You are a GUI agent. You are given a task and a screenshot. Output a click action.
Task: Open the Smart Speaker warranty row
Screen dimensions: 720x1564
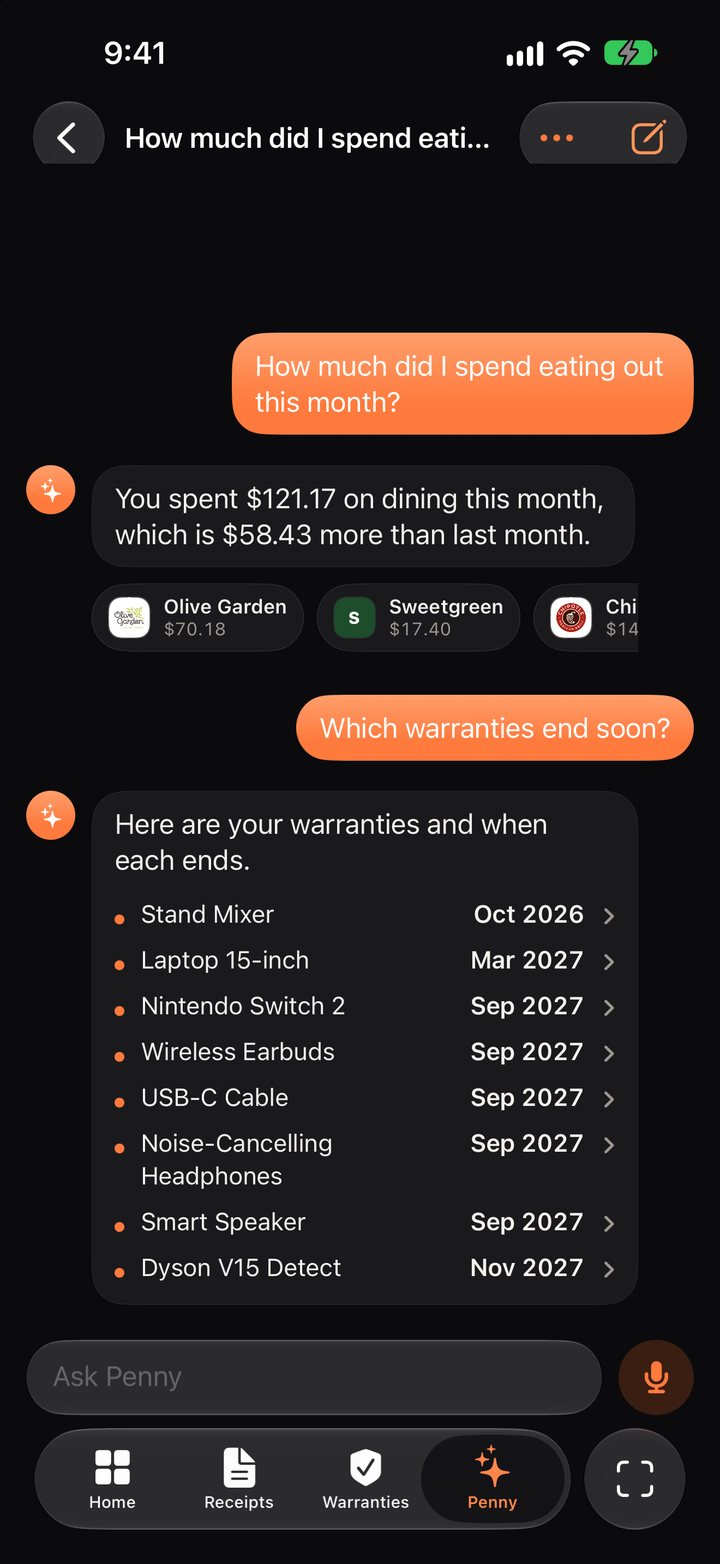(364, 1223)
